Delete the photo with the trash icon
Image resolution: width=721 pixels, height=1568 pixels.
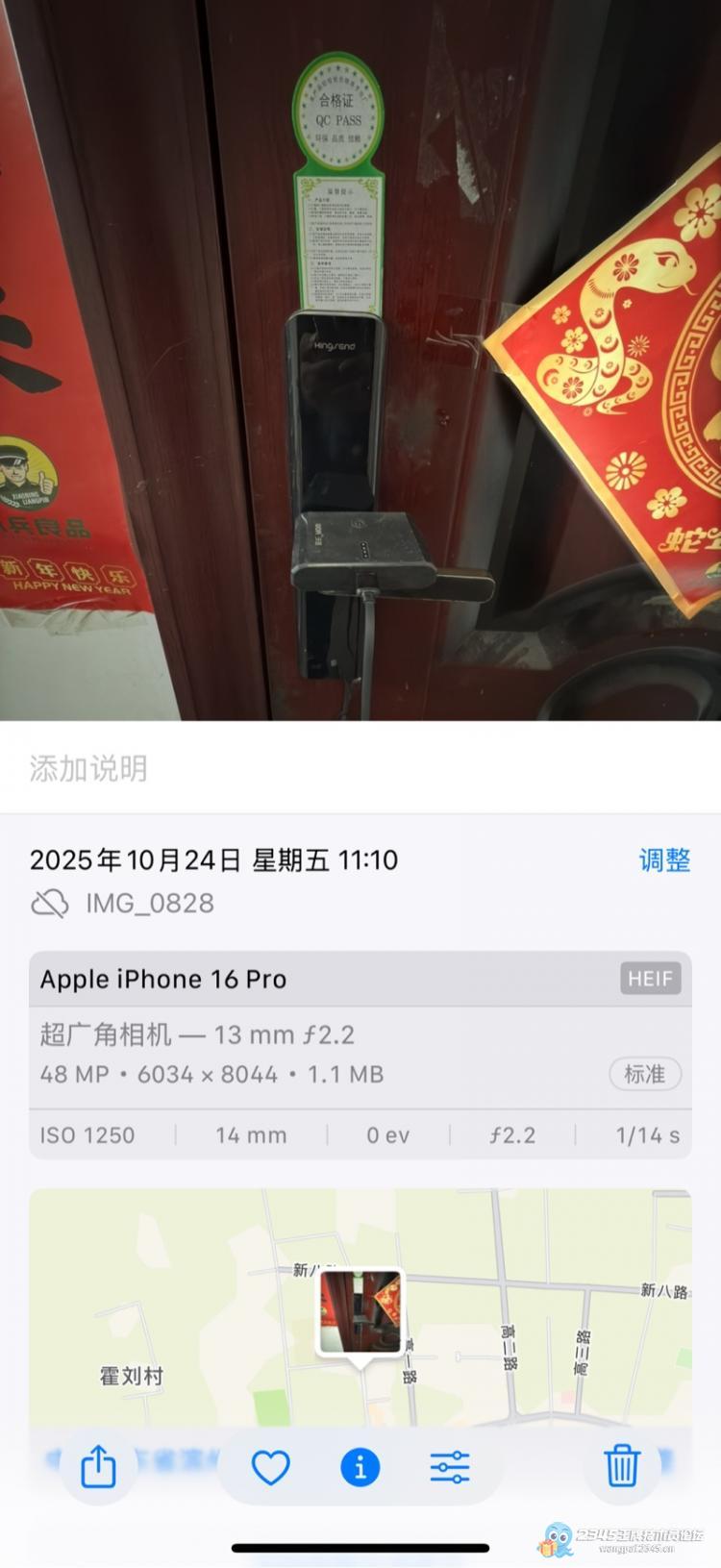click(x=622, y=1466)
